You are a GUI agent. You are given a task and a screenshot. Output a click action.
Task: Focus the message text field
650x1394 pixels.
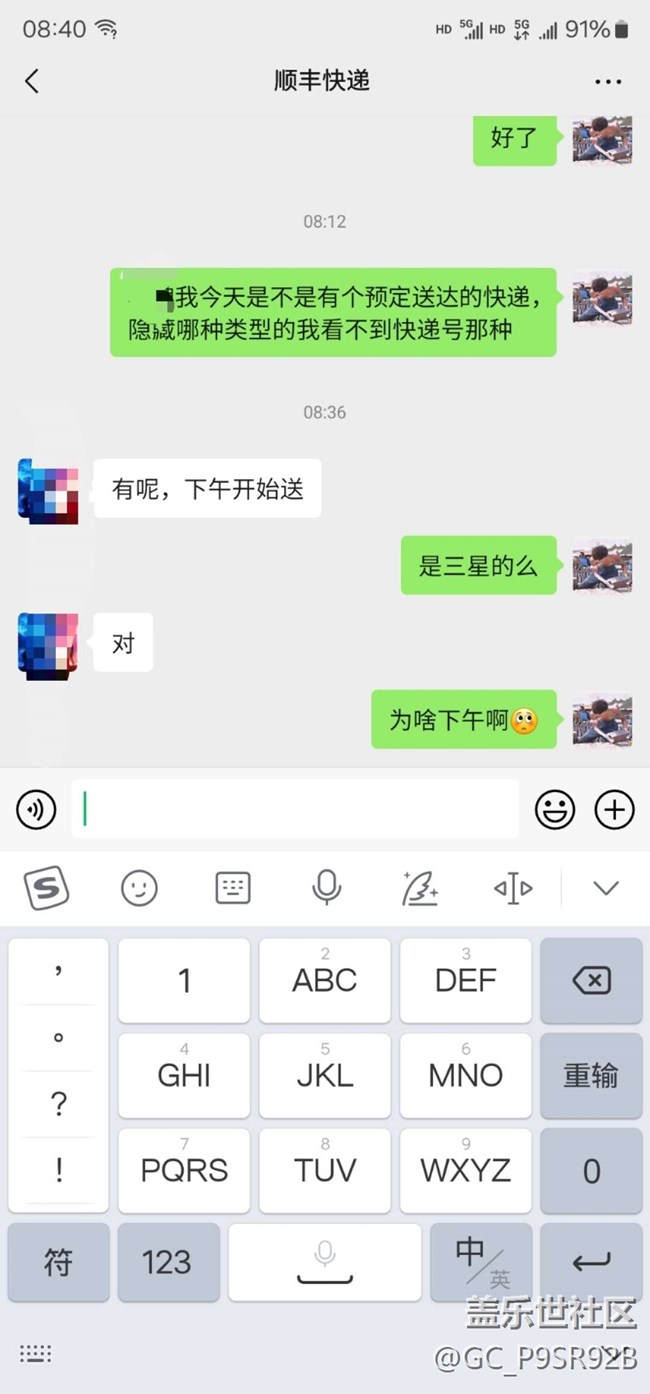295,809
